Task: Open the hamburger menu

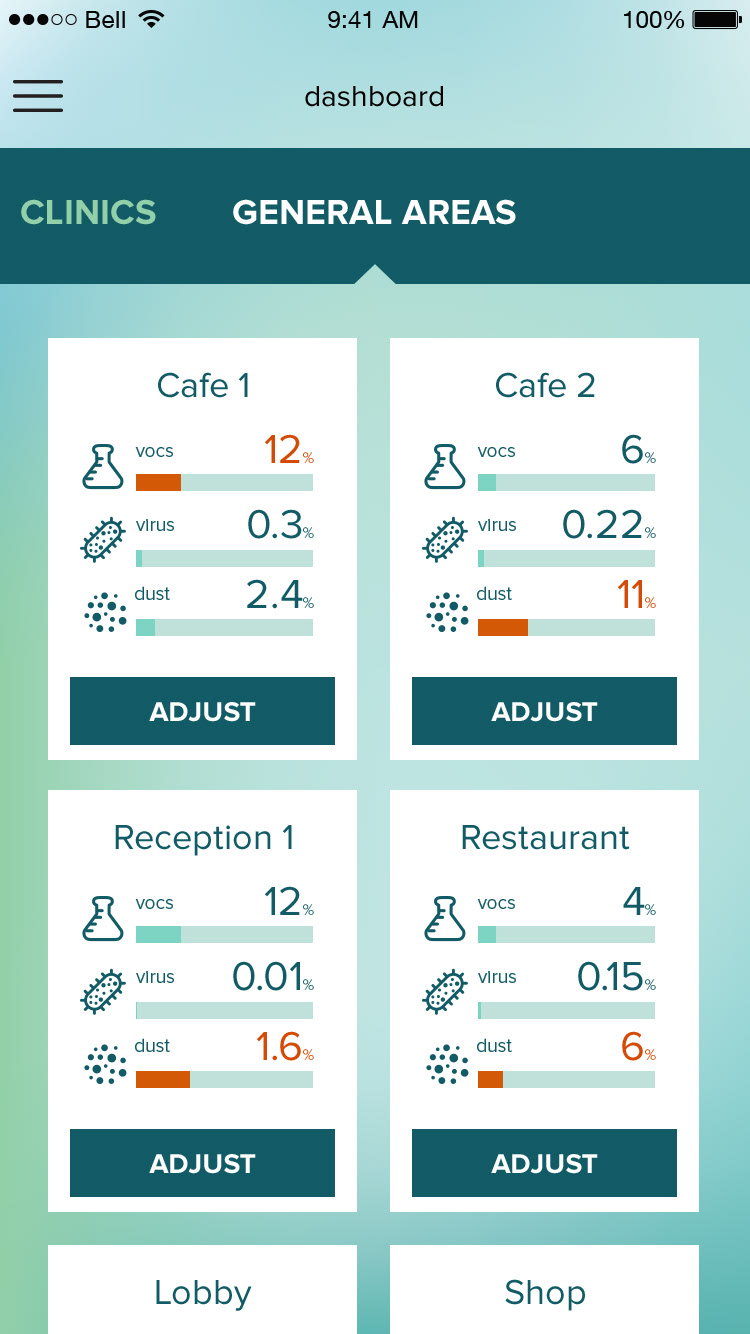Action: click(x=38, y=96)
